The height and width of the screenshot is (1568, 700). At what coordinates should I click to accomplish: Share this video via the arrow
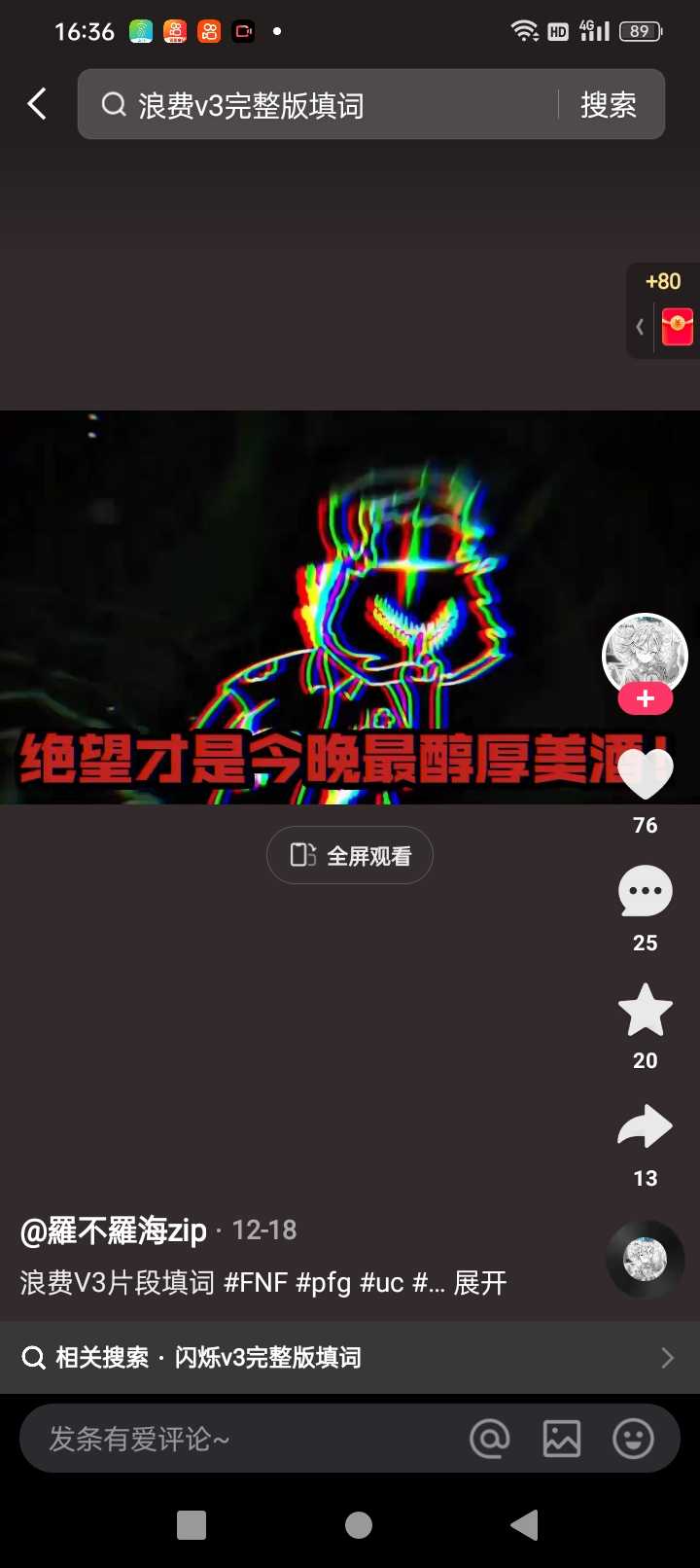645,1128
